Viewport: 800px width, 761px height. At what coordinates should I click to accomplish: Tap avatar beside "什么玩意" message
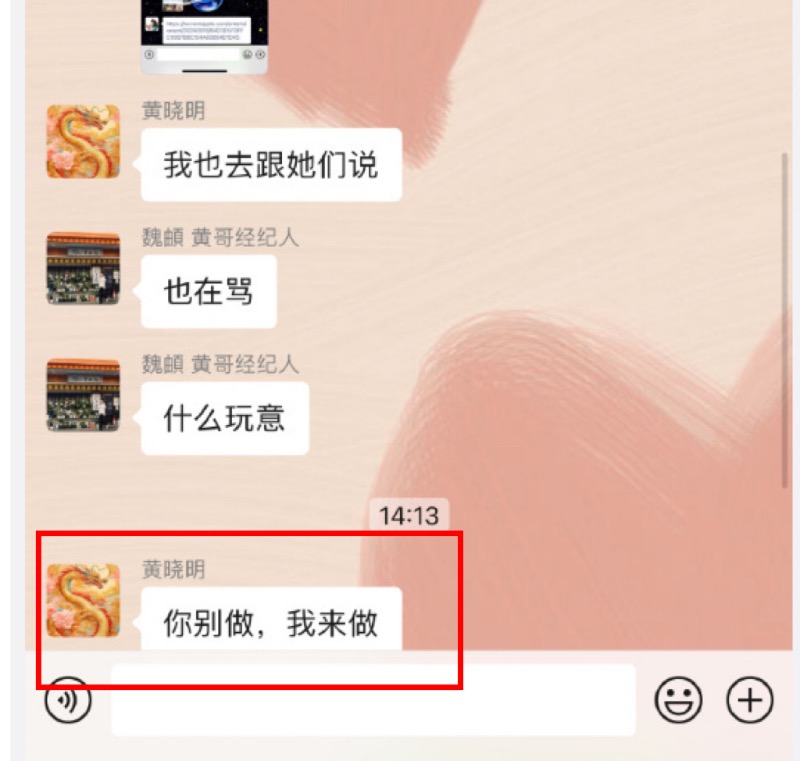(83, 394)
